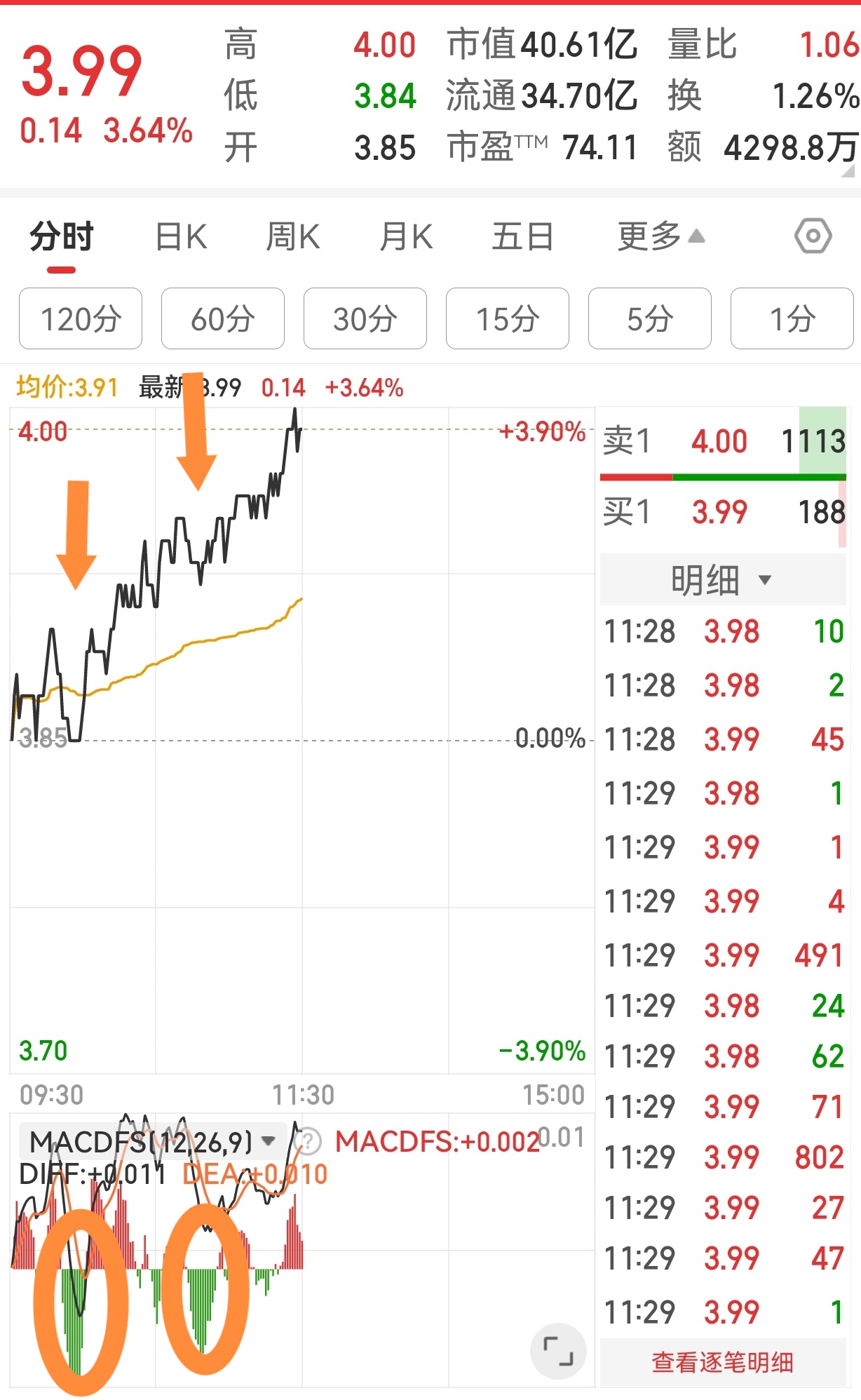Choose the 30分 chart interval

point(365,319)
